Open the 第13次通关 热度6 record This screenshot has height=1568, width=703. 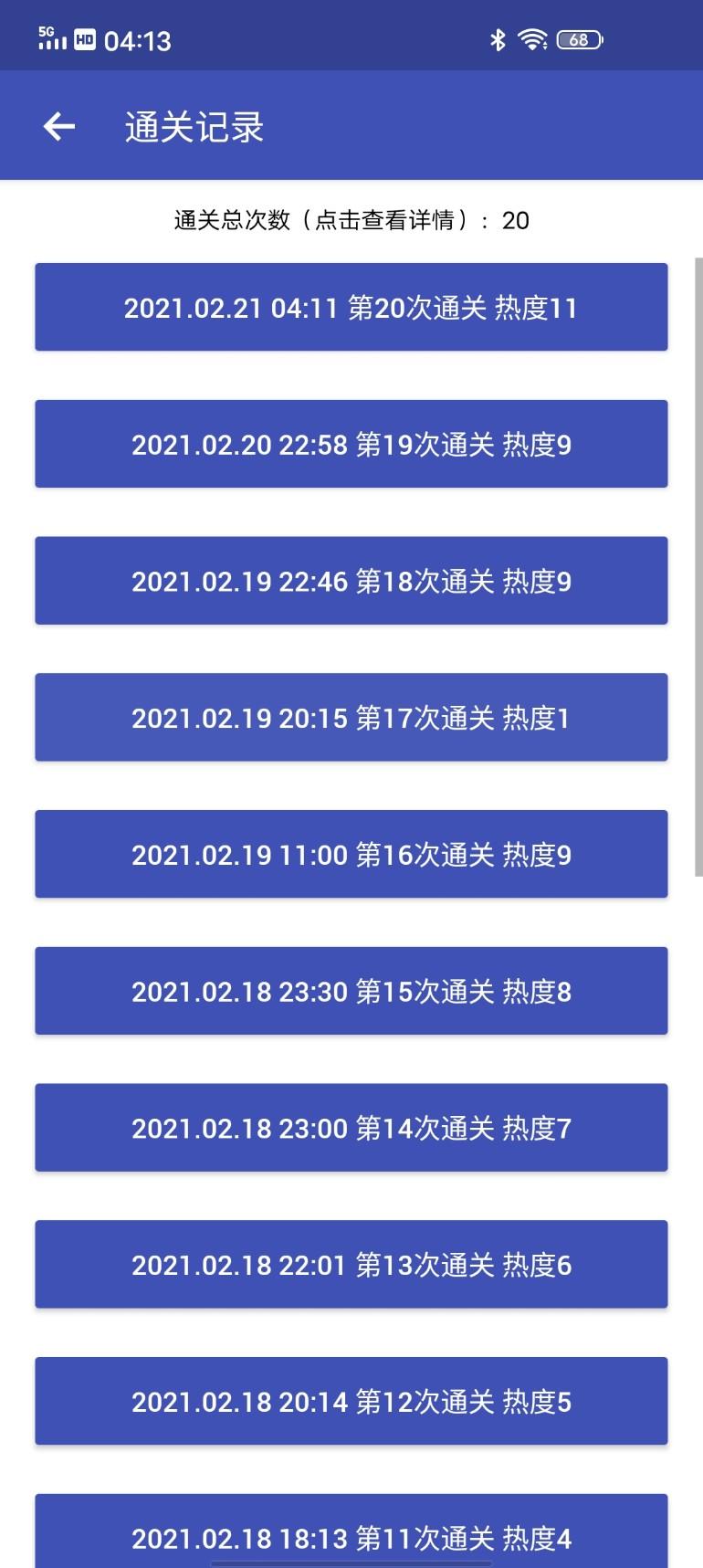point(351,1264)
